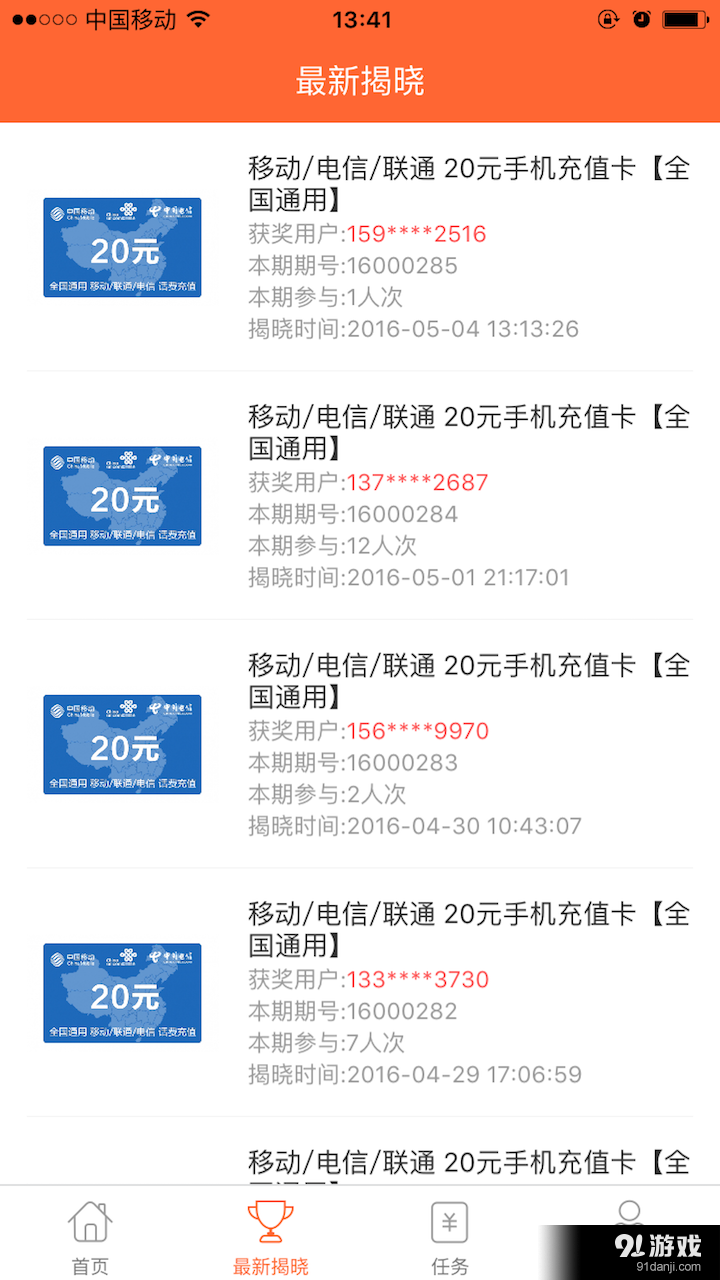The width and height of the screenshot is (720, 1280).
Task: Tap the orientation lock icon in status bar
Action: click(x=608, y=18)
